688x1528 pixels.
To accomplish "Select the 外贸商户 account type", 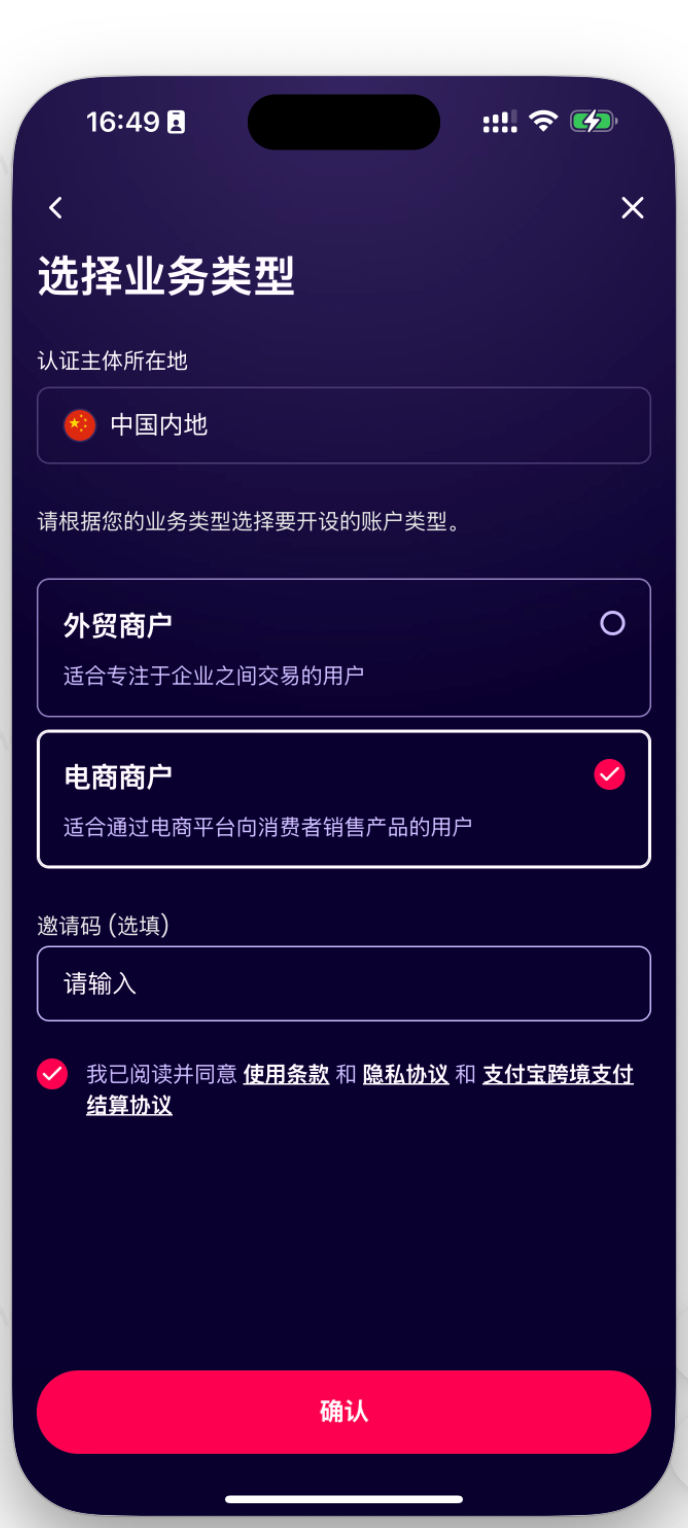I will [343, 648].
